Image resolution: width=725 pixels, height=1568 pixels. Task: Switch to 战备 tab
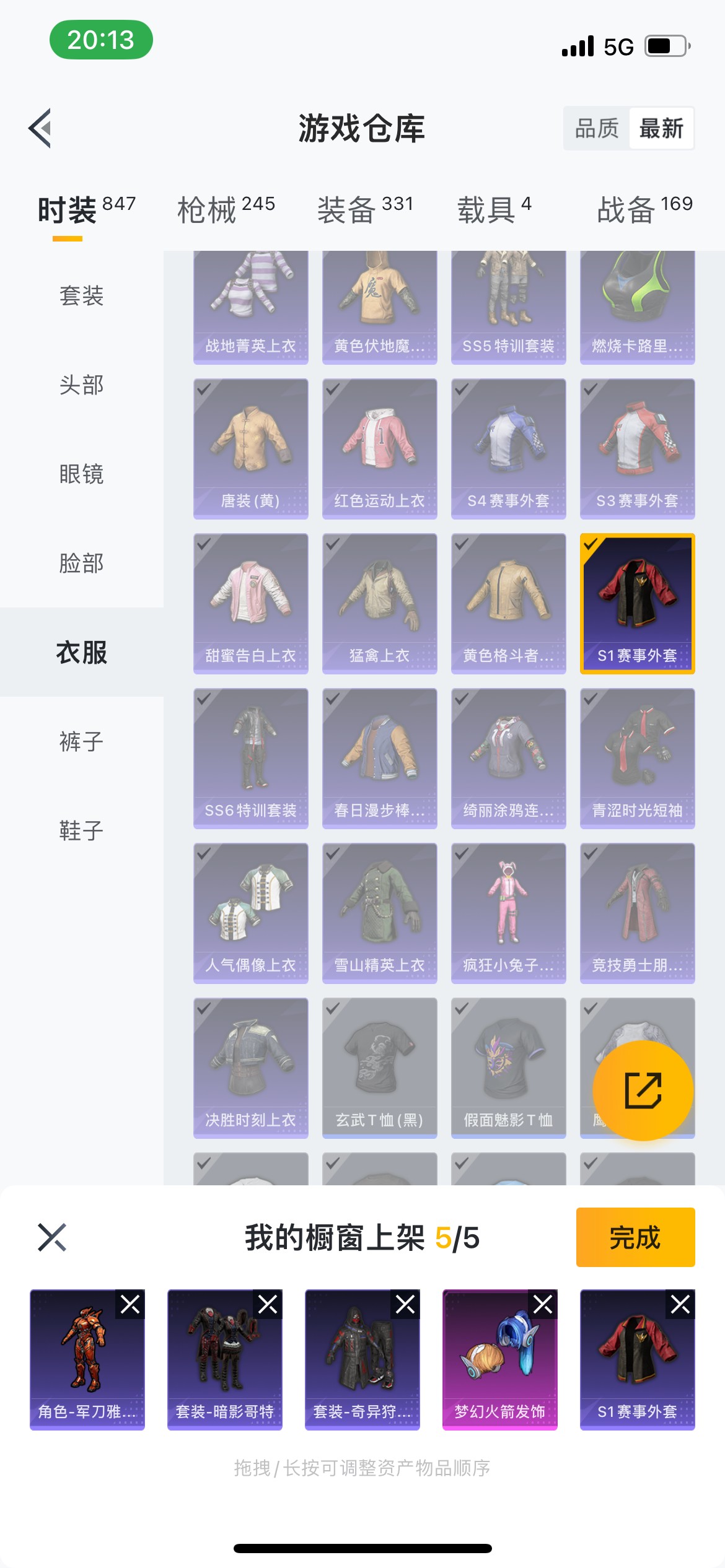(644, 210)
